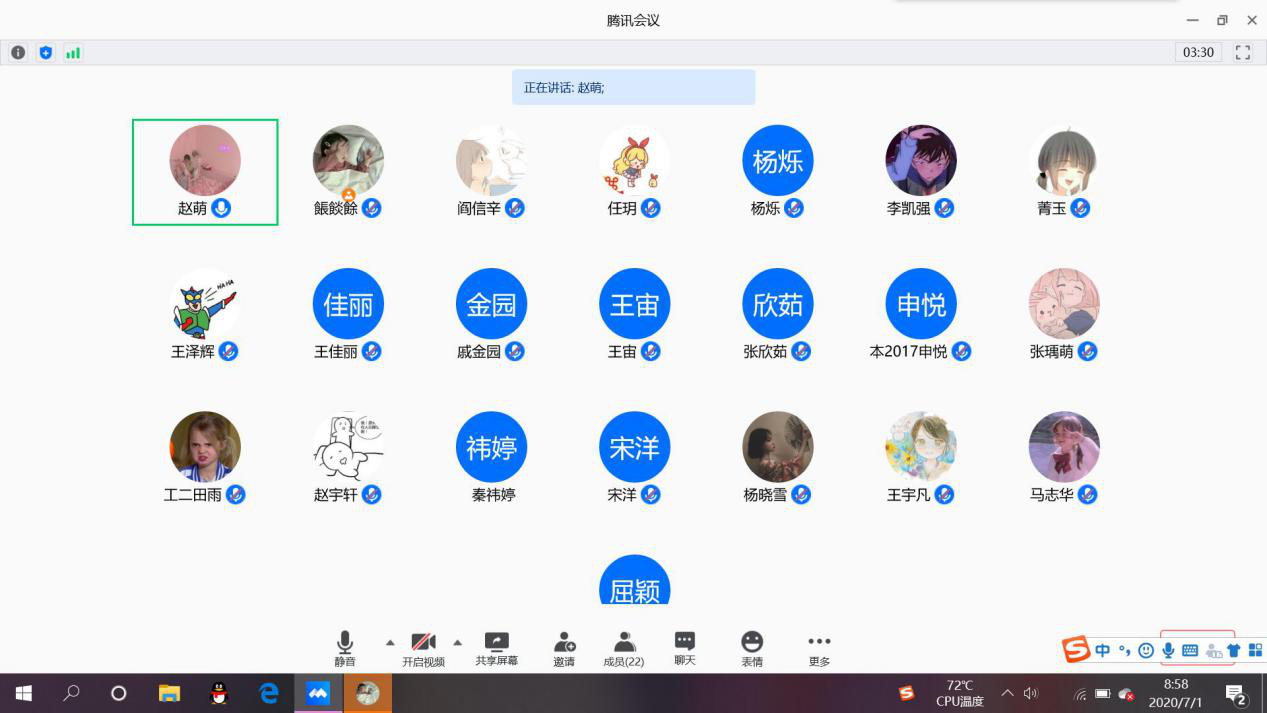Open the security shield icon

pyautogui.click(x=45, y=52)
